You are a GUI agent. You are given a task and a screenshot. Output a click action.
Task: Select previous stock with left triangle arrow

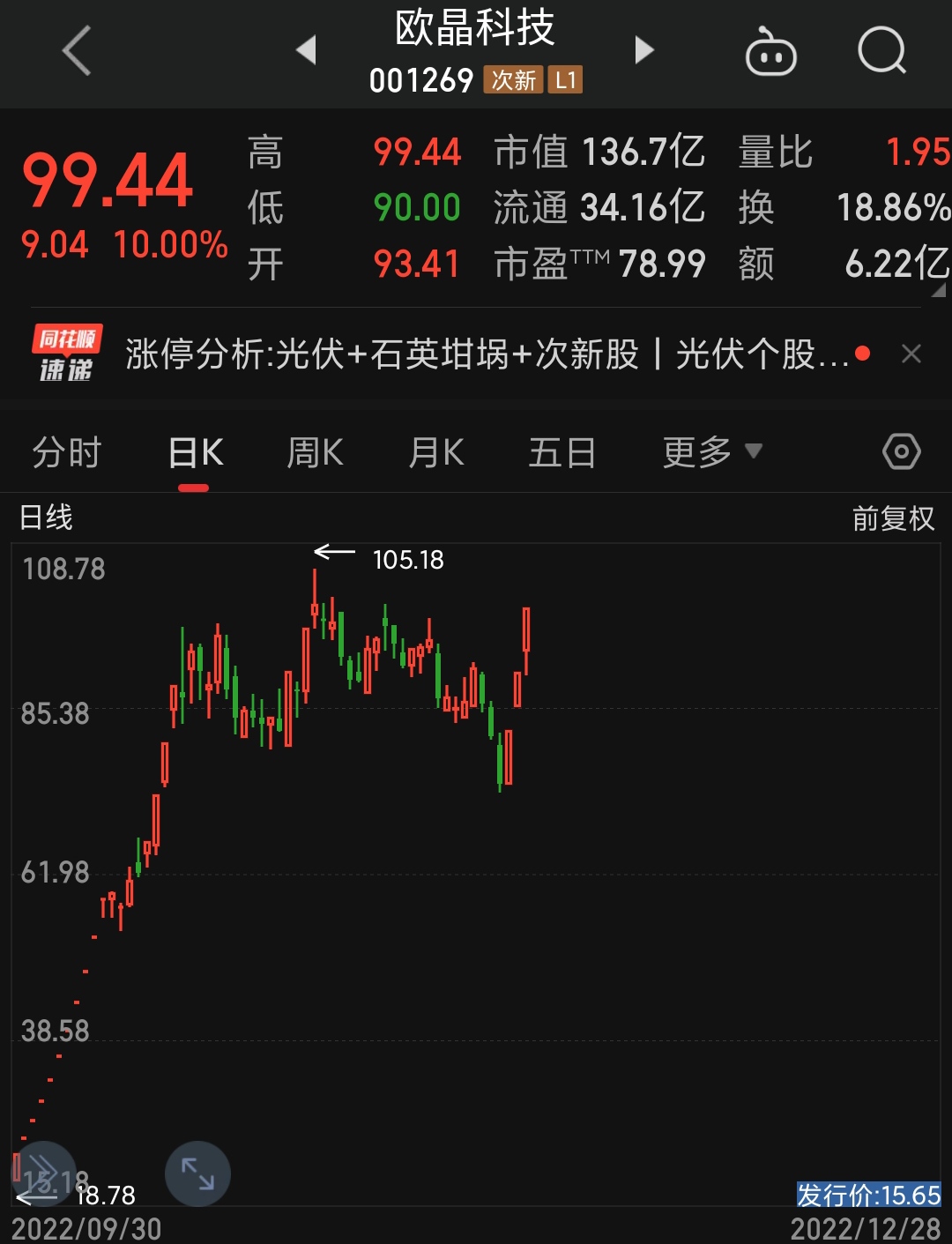coord(306,50)
